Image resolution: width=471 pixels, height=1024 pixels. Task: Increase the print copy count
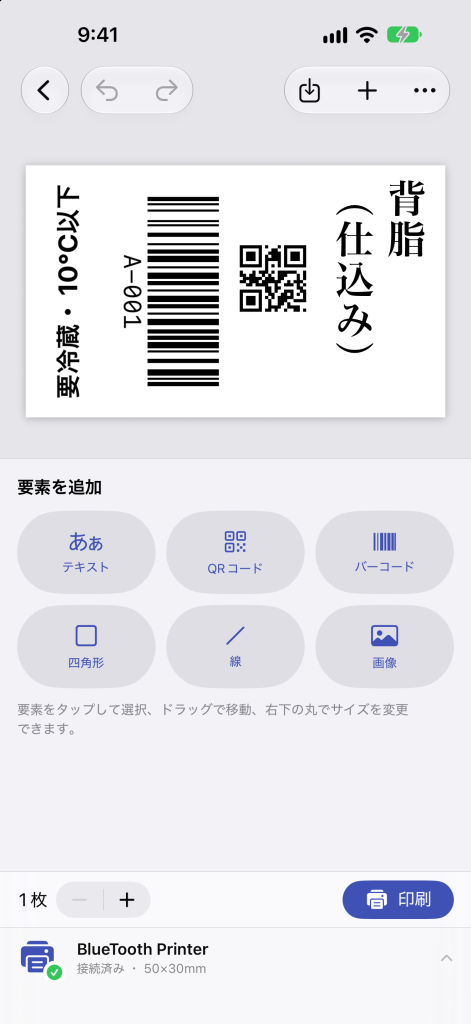(x=127, y=900)
